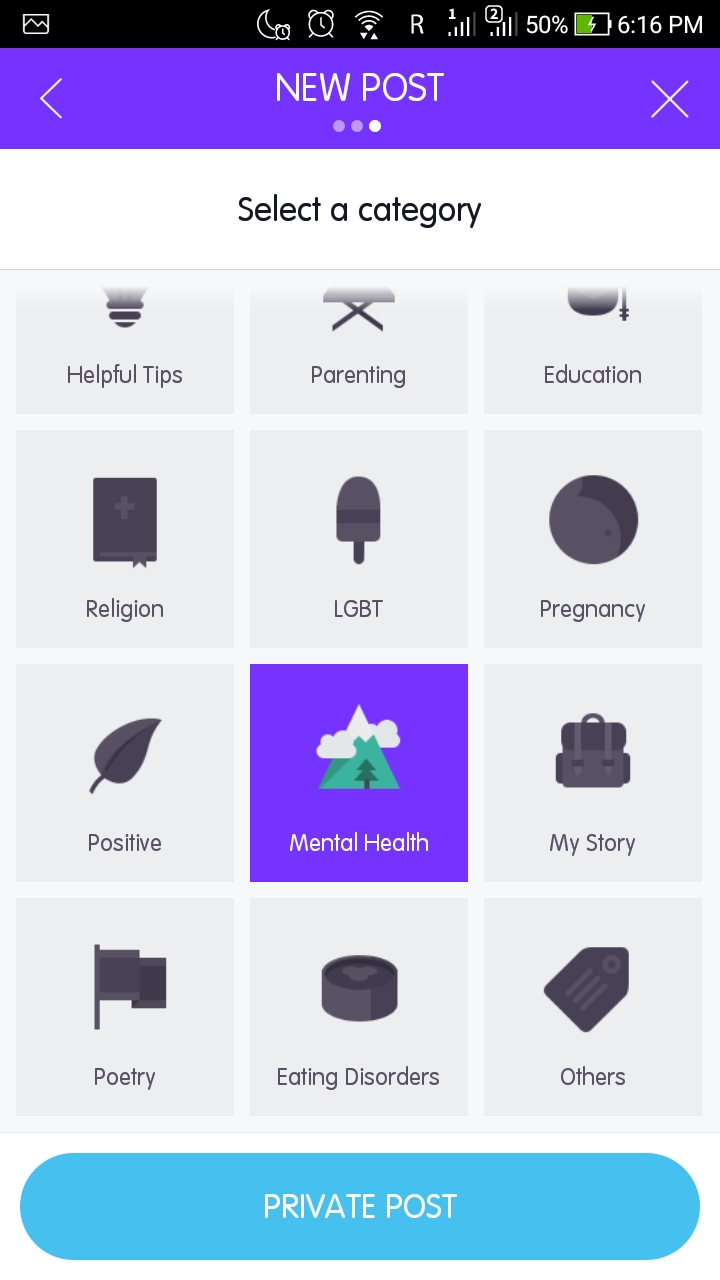The width and height of the screenshot is (720, 1280).
Task: Select the Poetry category
Action: click(125, 1007)
